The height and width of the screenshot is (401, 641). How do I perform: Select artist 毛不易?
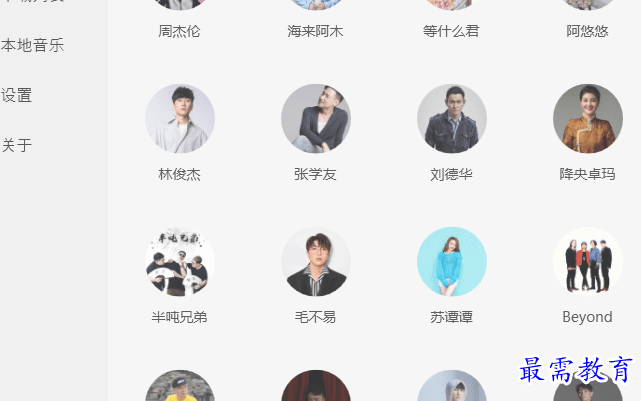pos(316,262)
